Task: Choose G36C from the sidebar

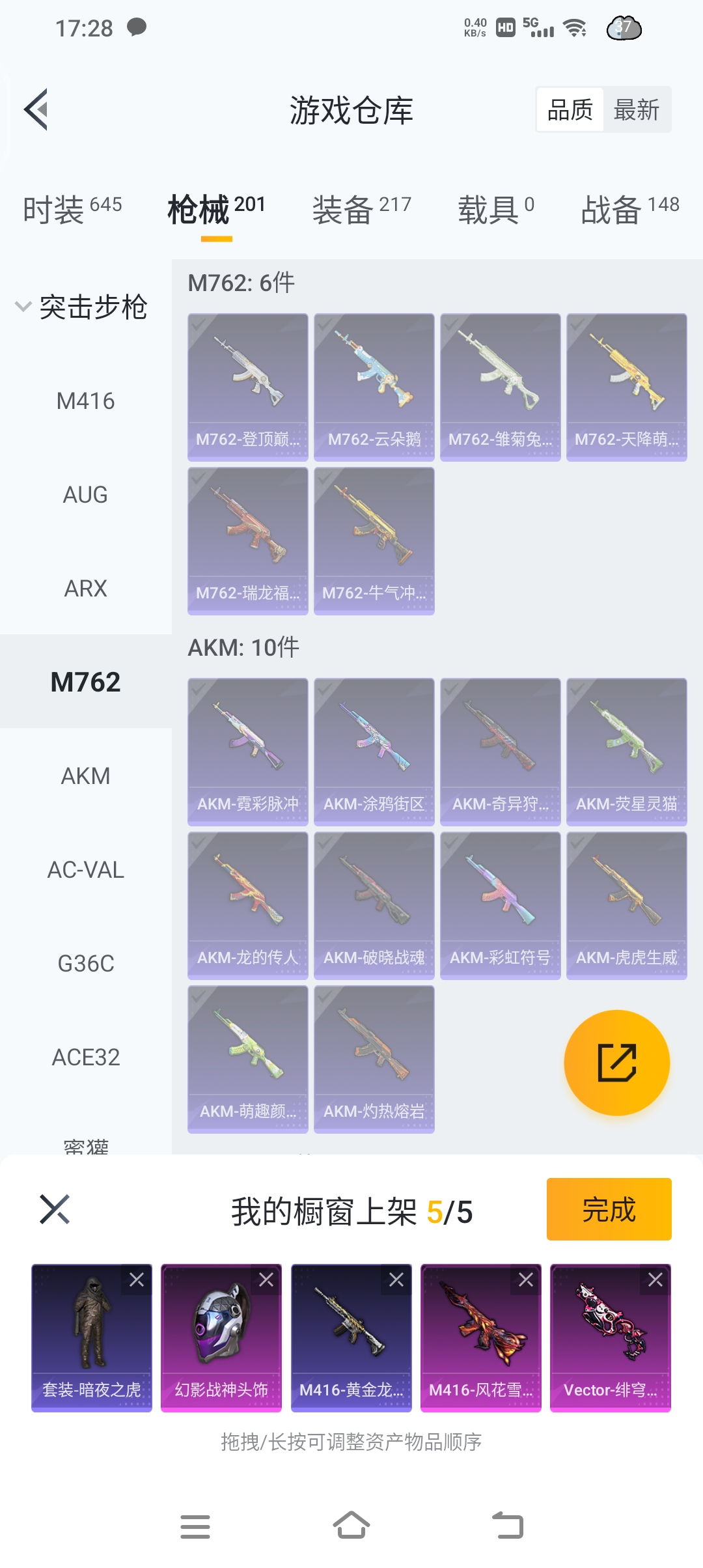Action: click(85, 964)
